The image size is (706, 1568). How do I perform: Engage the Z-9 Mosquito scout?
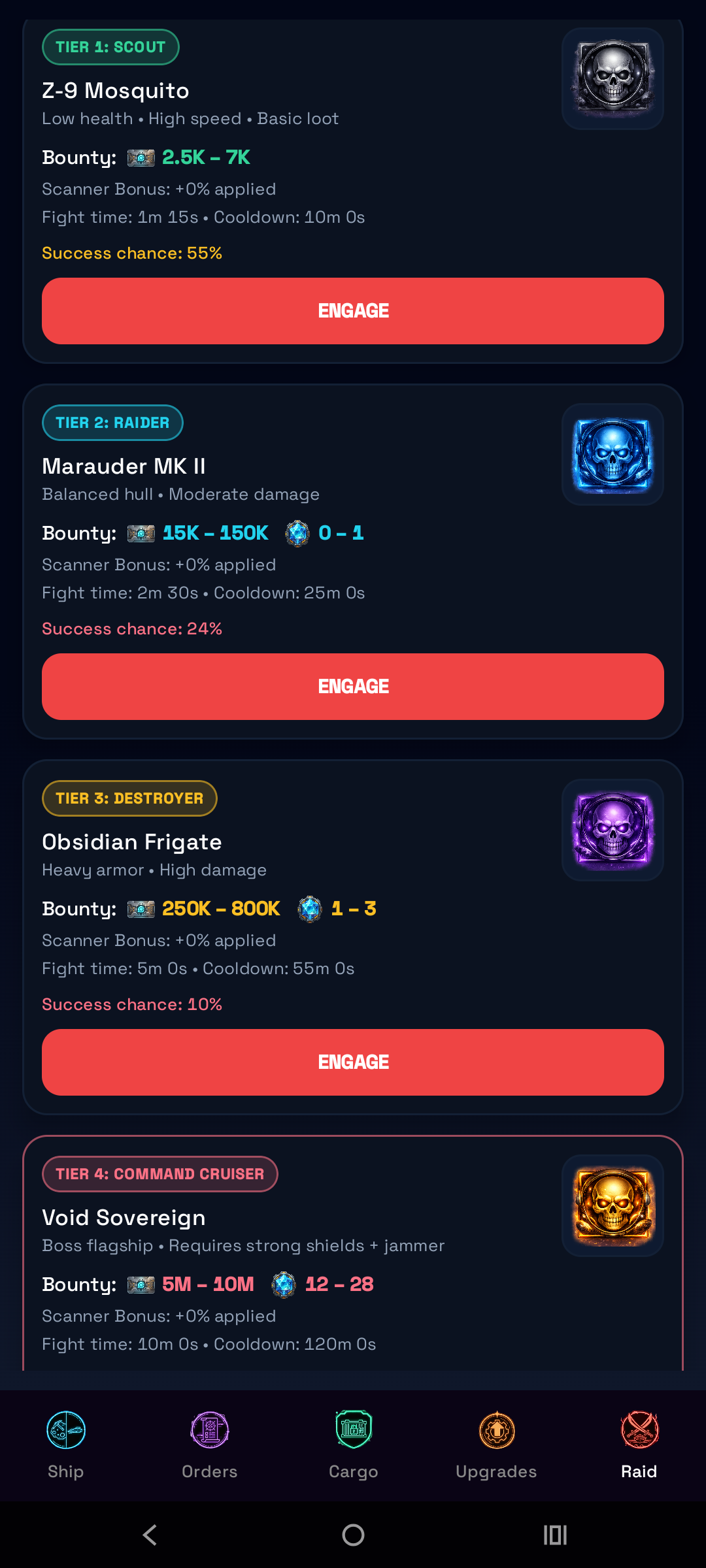tap(353, 311)
